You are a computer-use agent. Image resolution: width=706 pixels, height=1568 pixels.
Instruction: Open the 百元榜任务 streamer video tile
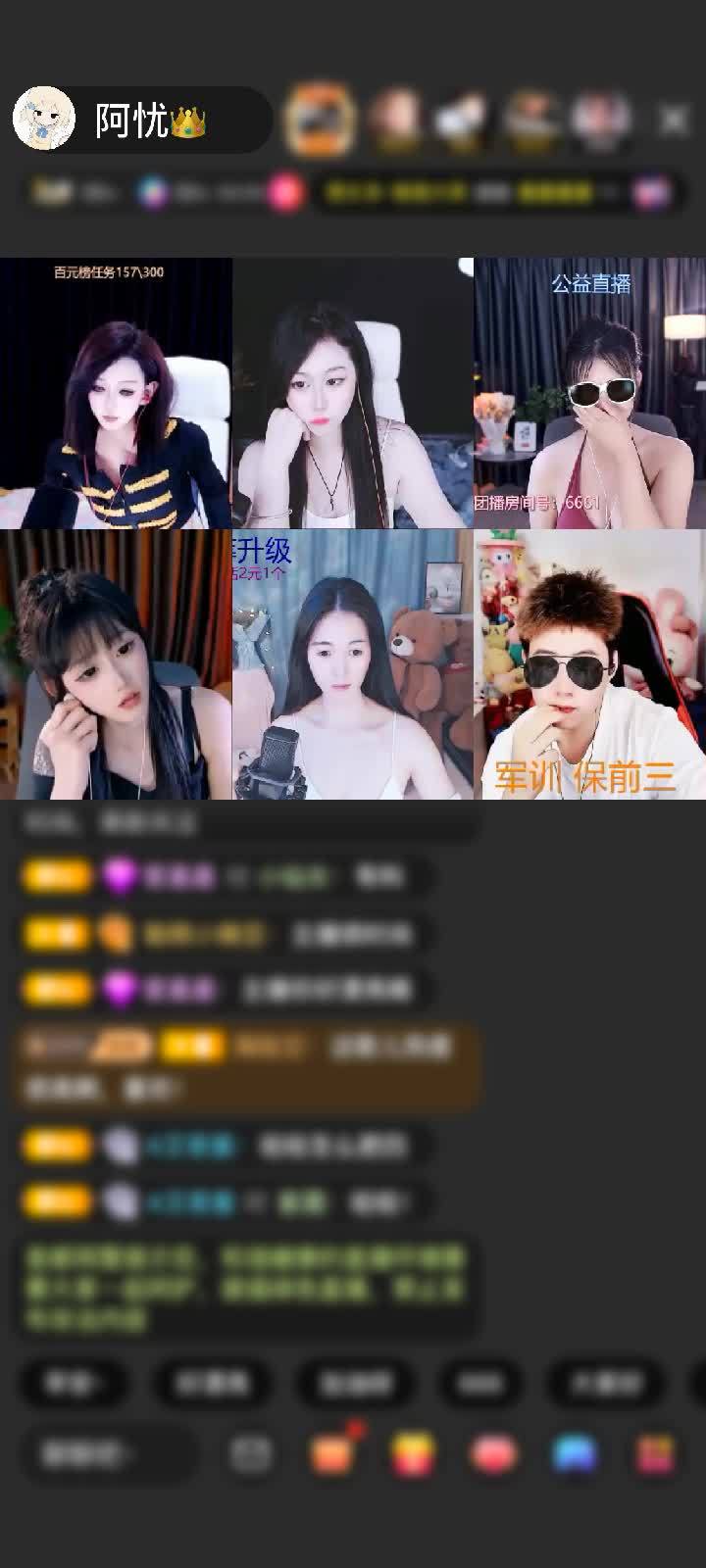click(x=116, y=393)
